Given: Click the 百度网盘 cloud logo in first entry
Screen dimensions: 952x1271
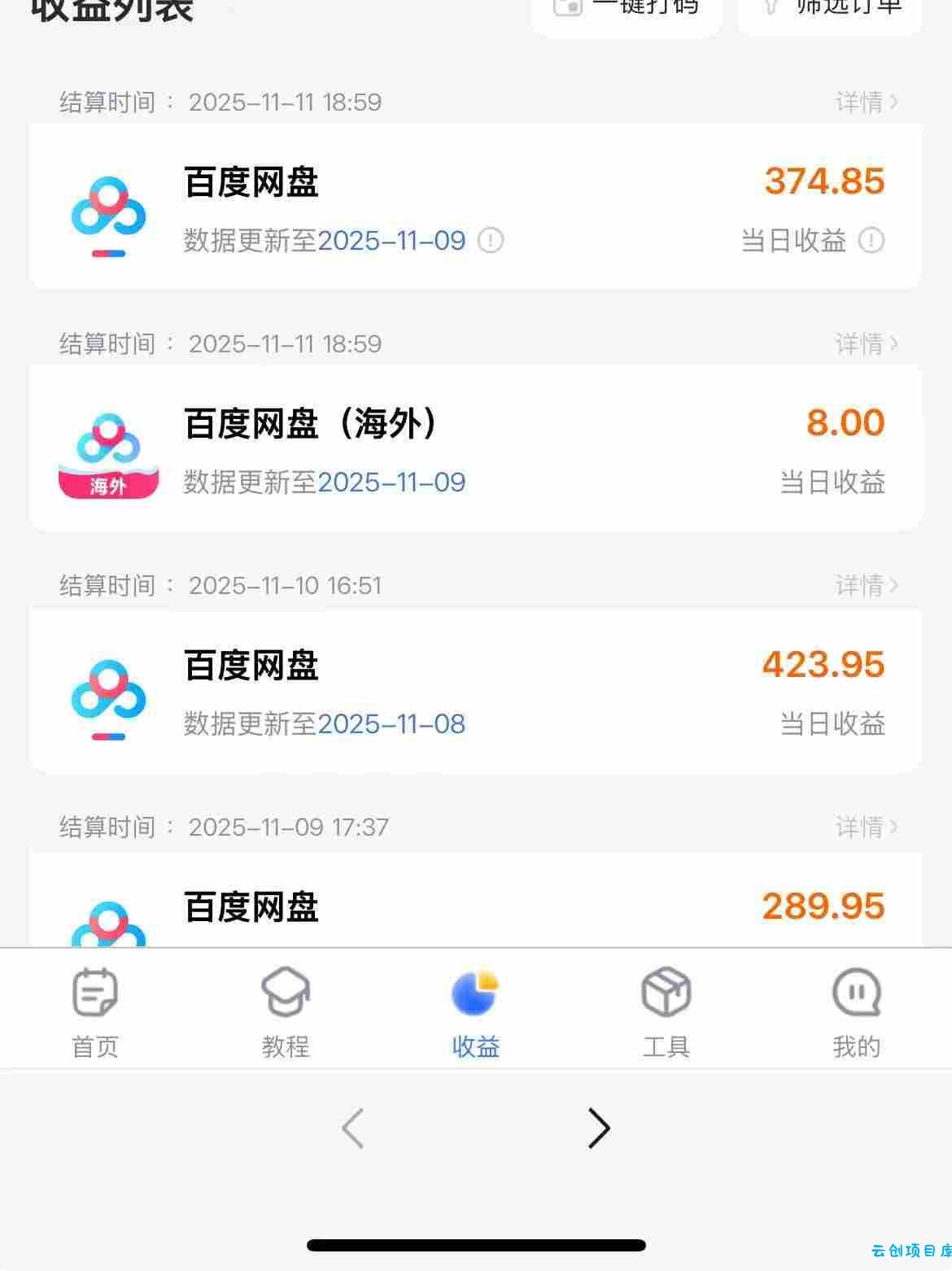Looking at the screenshot, I should pyautogui.click(x=108, y=210).
